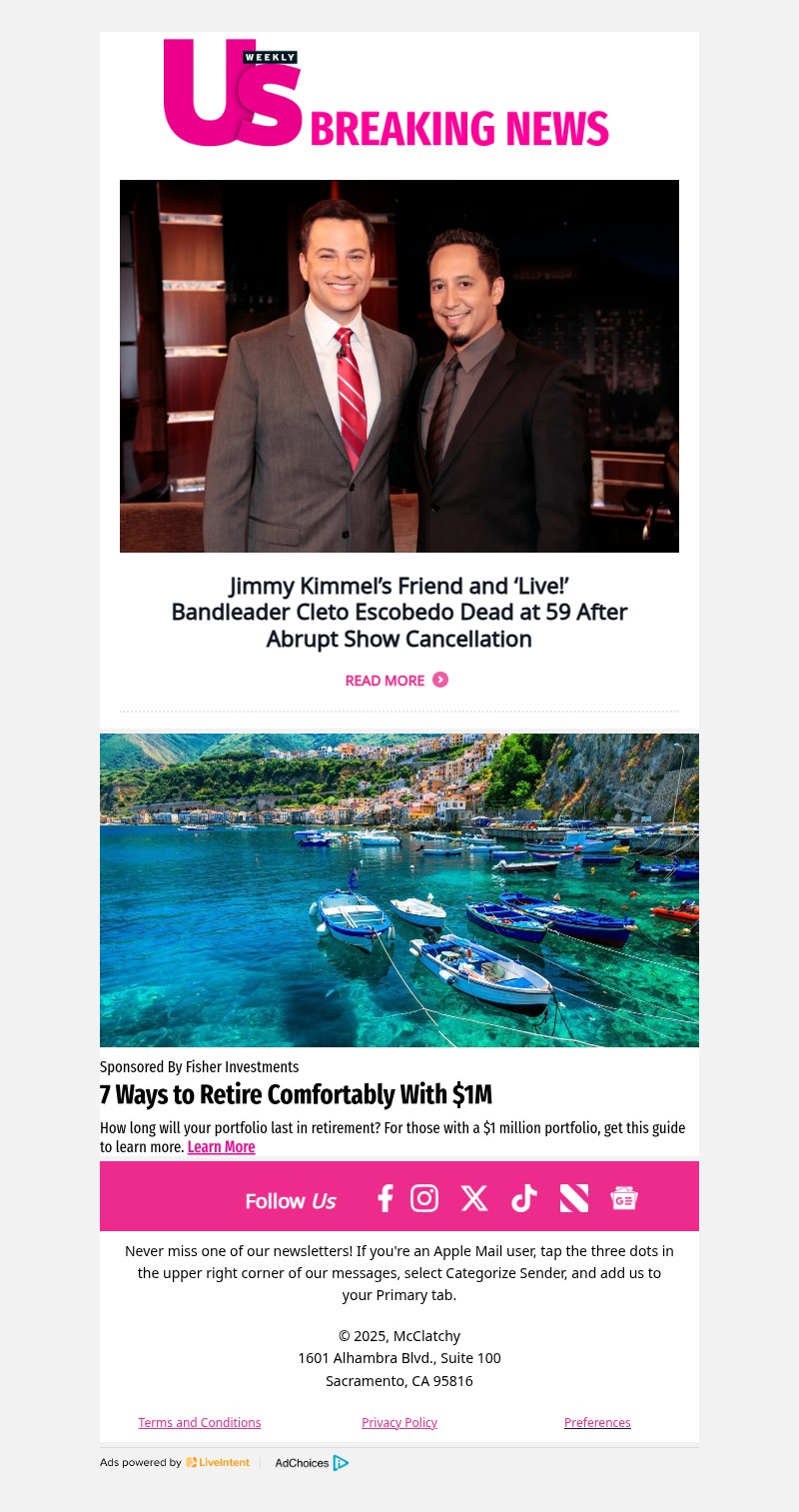Click the pink chevron beside READ MORE
This screenshot has width=799, height=1512.
click(438, 681)
